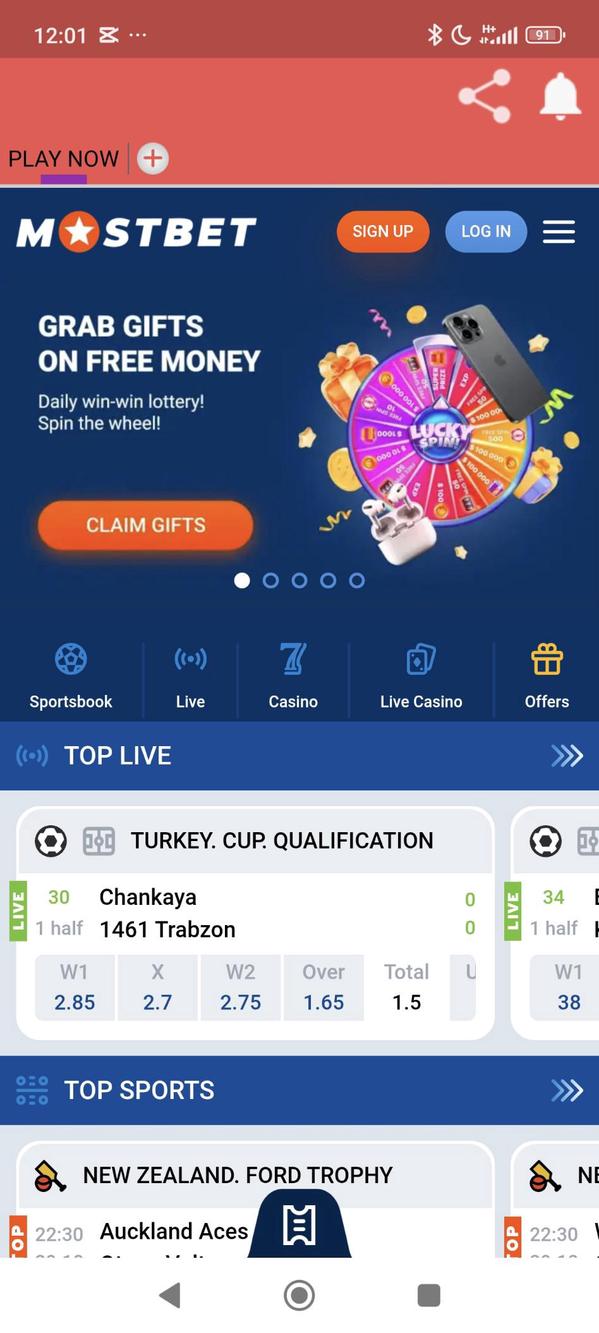Switch to Live Casino
The width and height of the screenshot is (599, 1333).
[x=421, y=676]
